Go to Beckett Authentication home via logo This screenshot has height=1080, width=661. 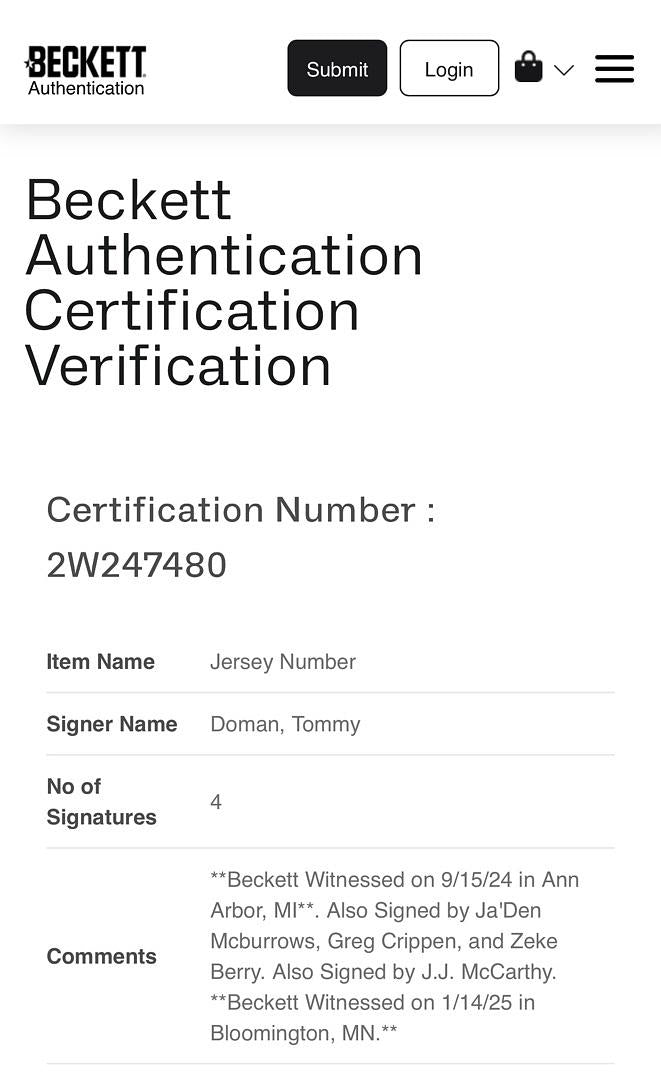(86, 70)
